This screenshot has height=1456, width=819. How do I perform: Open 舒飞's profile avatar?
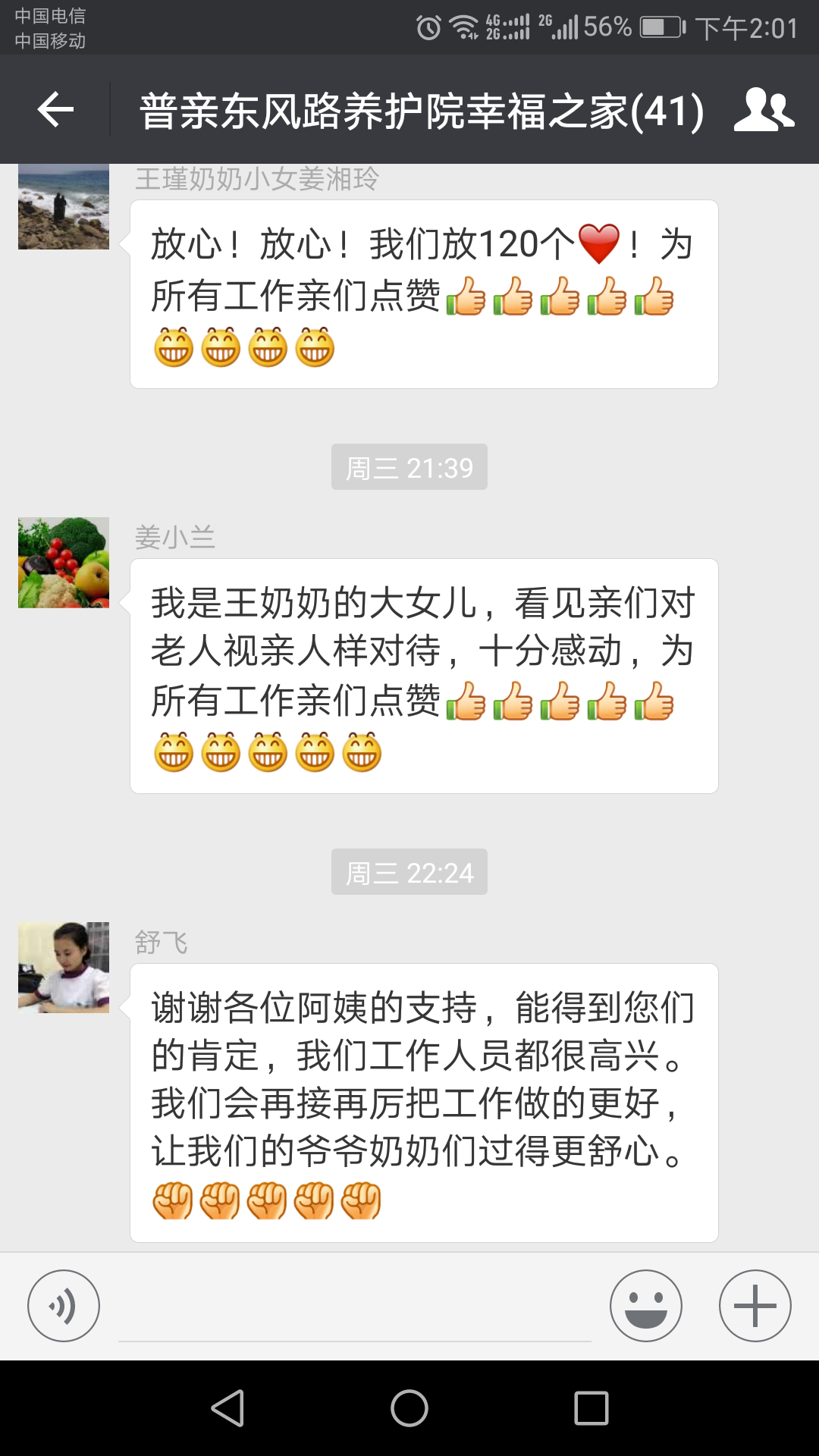click(x=64, y=968)
